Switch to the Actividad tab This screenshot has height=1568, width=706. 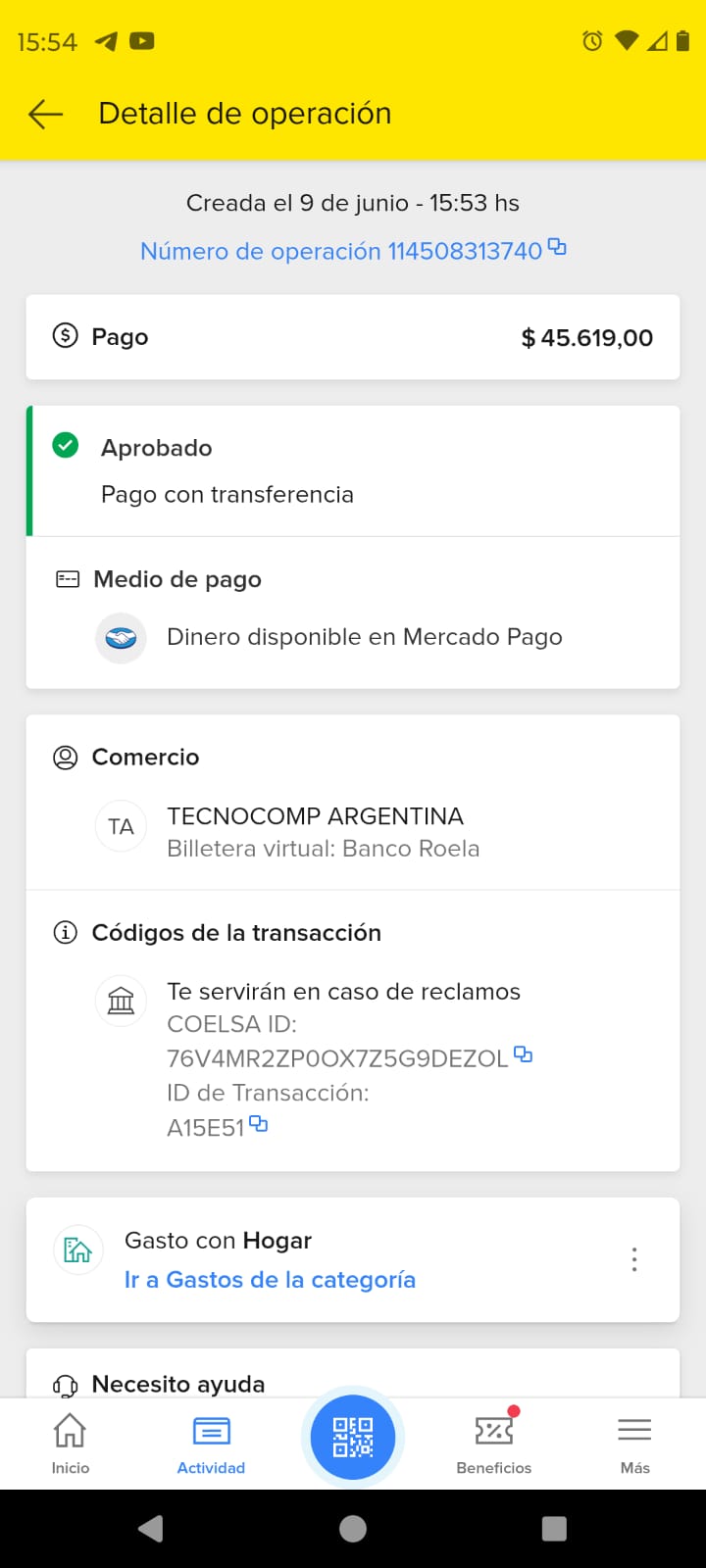[x=211, y=1443]
